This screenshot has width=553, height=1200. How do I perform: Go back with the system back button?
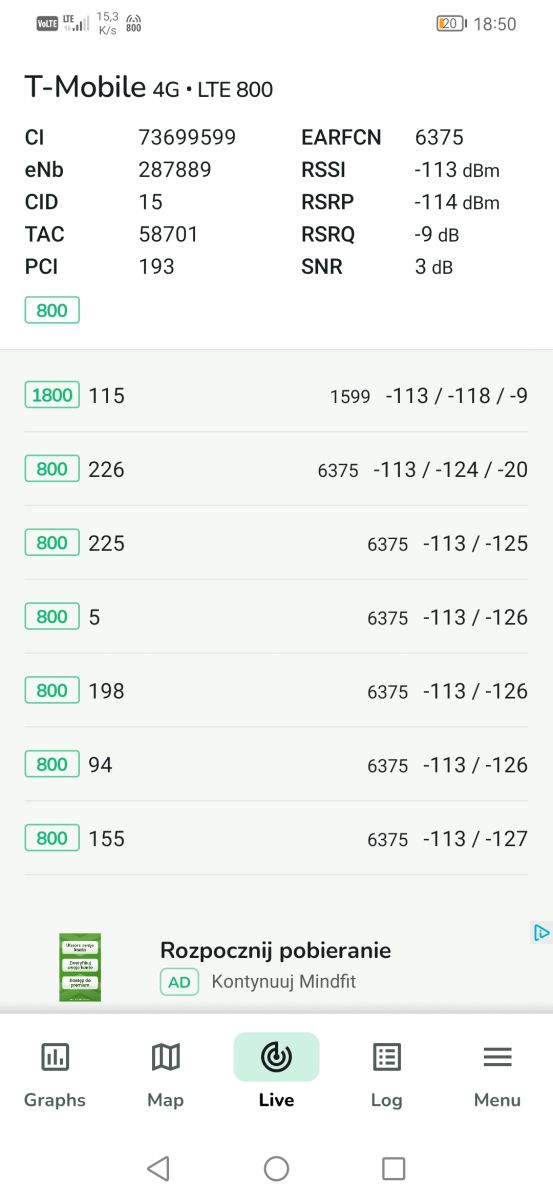tap(158, 1168)
